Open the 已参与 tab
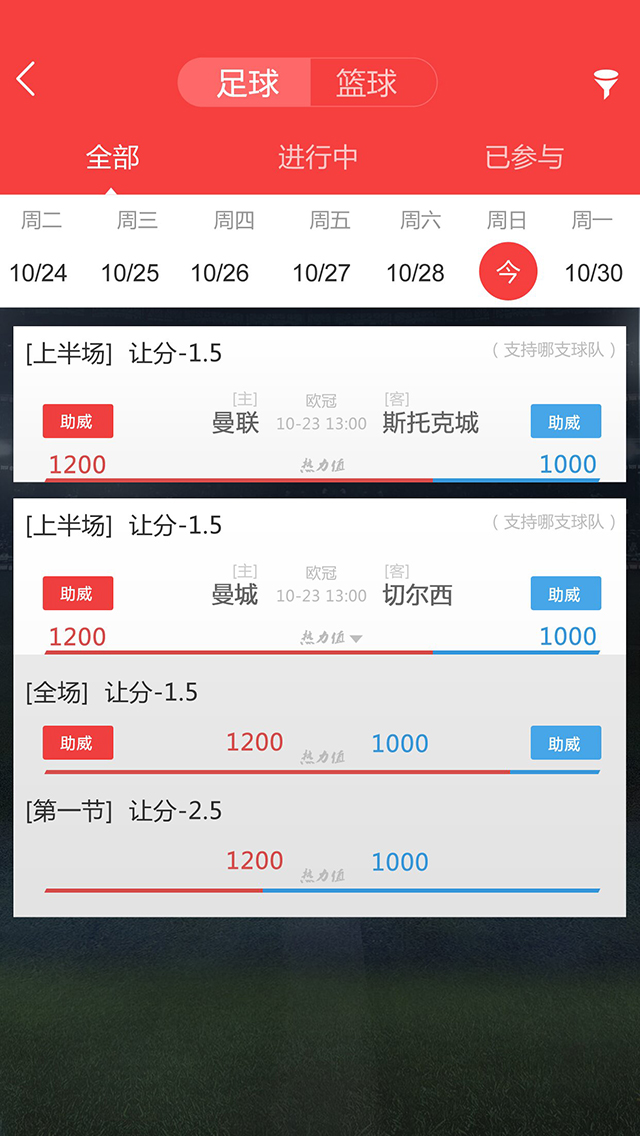640x1136 pixels. (524, 157)
